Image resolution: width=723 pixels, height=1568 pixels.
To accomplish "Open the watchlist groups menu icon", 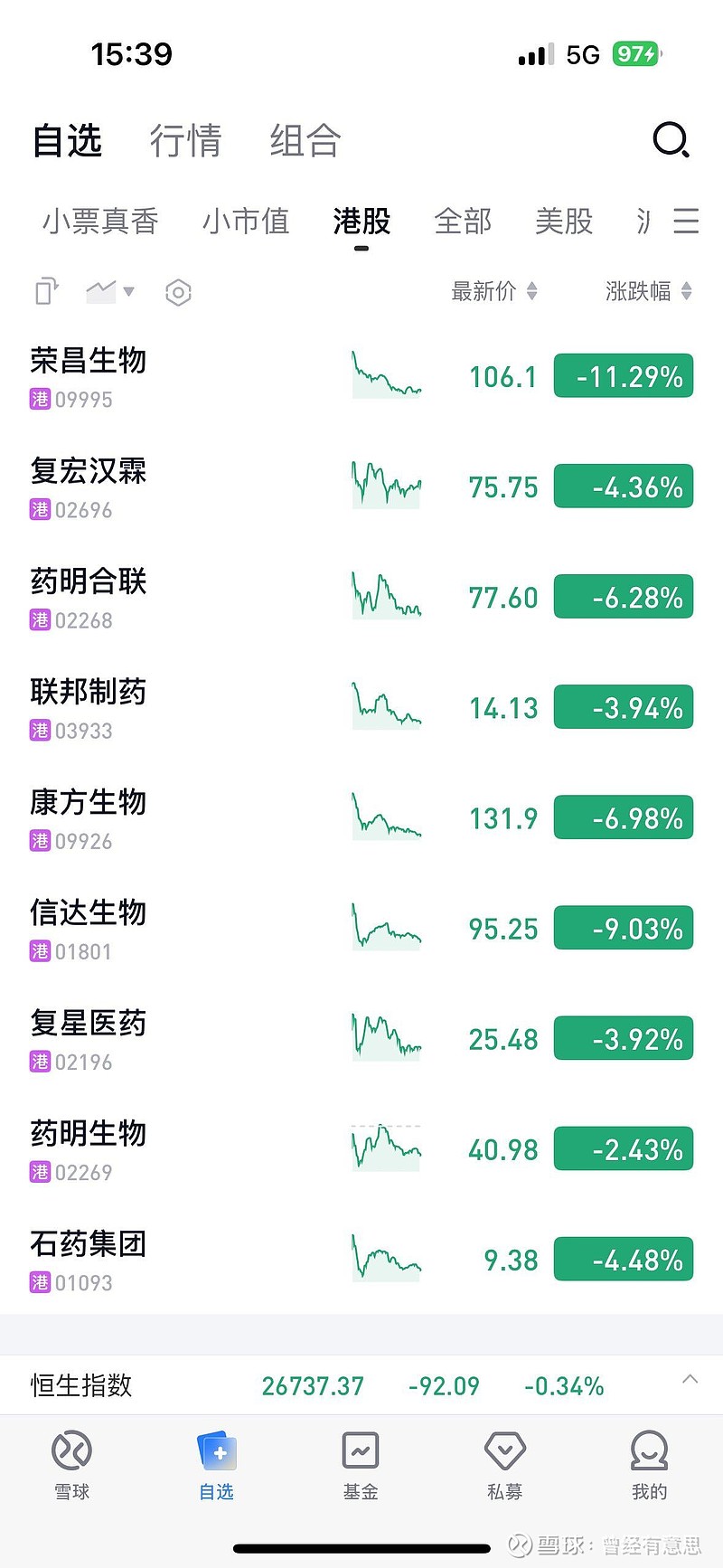I will click(x=686, y=221).
